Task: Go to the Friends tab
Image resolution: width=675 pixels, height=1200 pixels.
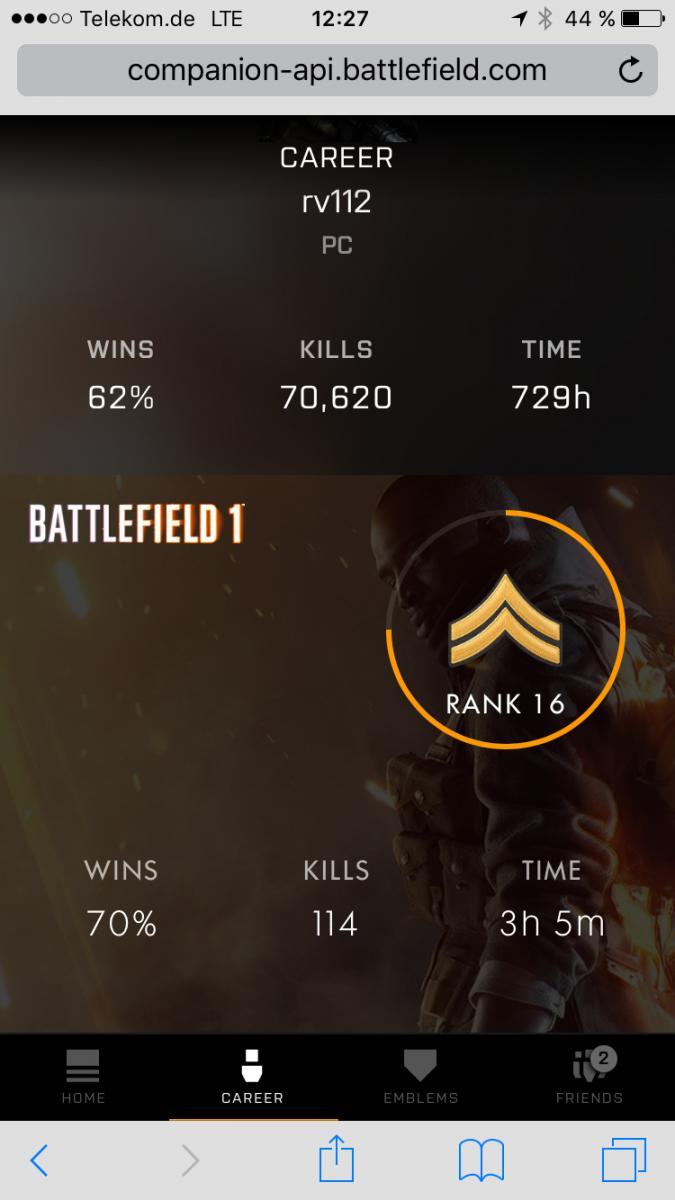Action: 589,1077
